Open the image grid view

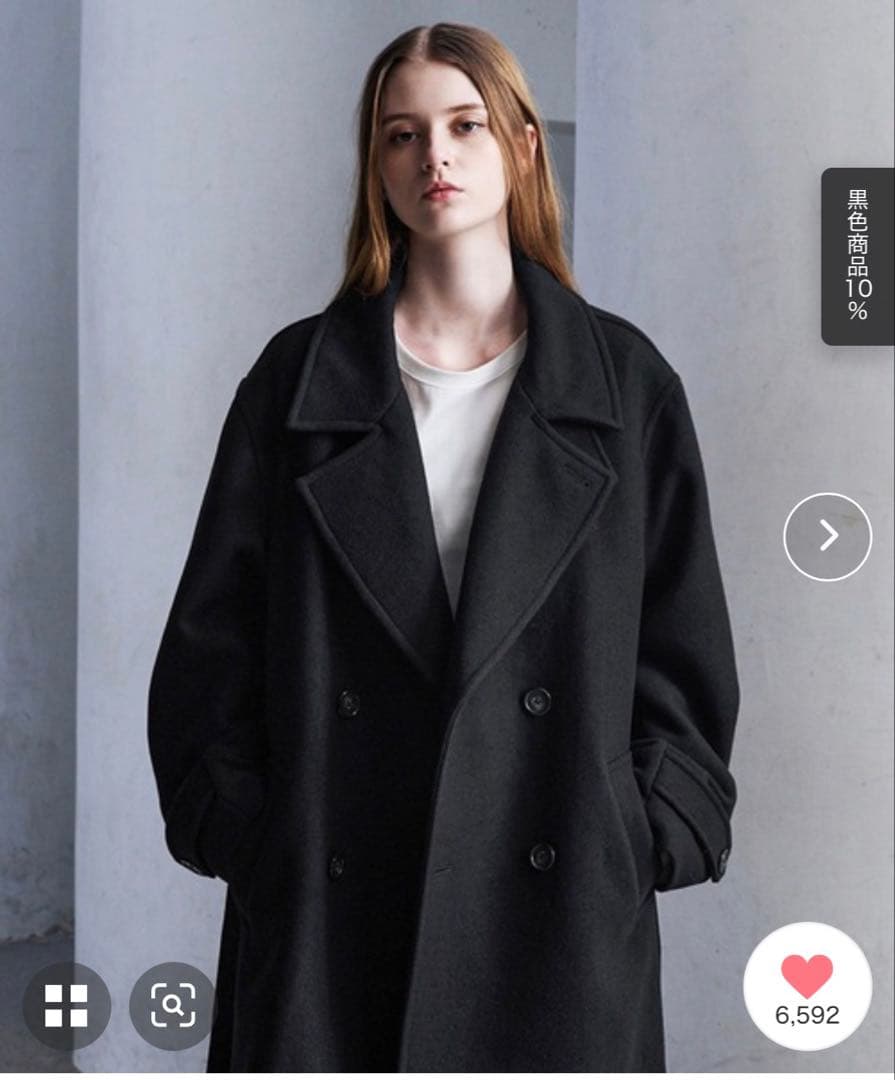[66, 1005]
